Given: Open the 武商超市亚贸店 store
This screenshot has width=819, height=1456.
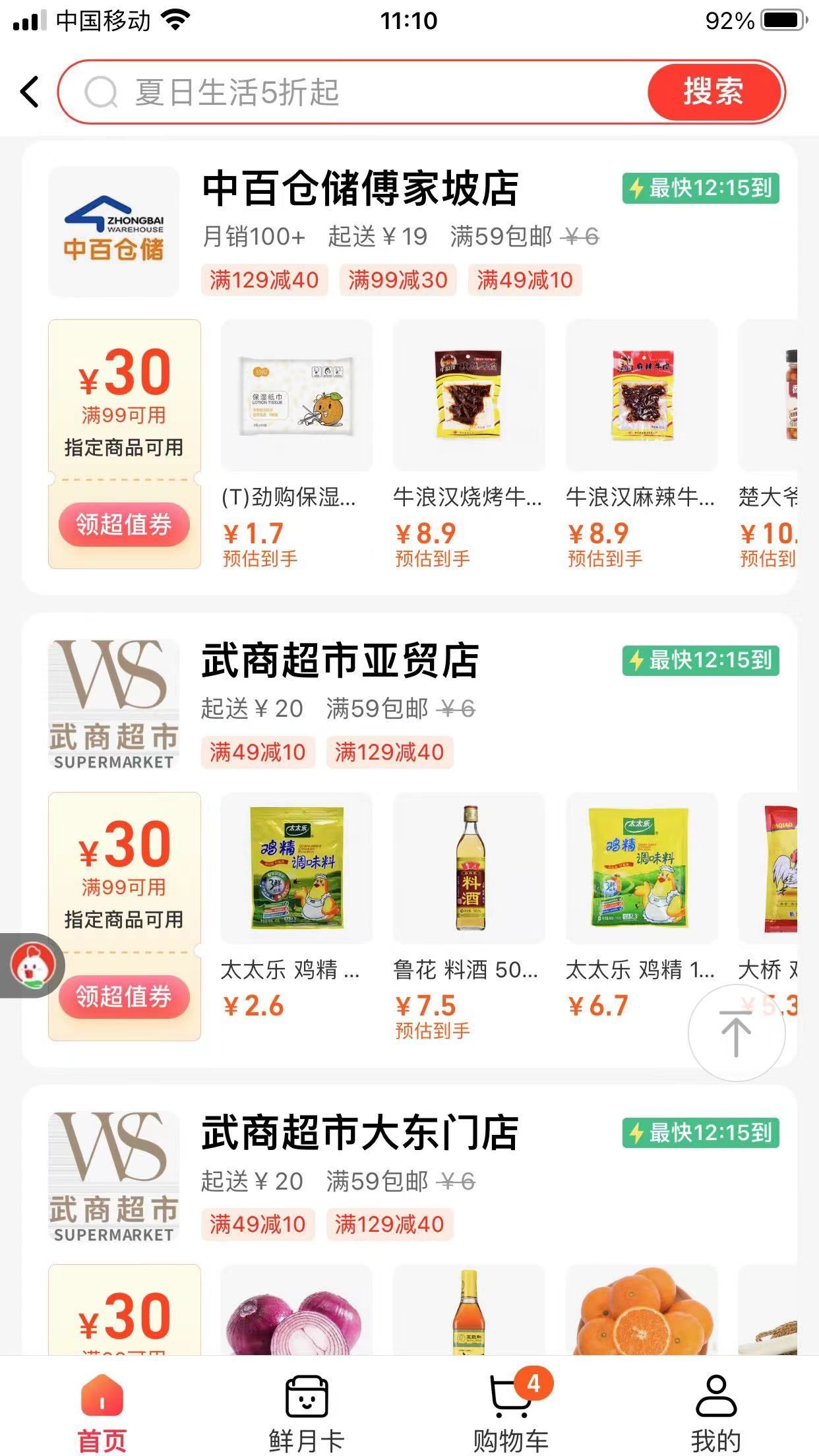Looking at the screenshot, I should point(340,661).
